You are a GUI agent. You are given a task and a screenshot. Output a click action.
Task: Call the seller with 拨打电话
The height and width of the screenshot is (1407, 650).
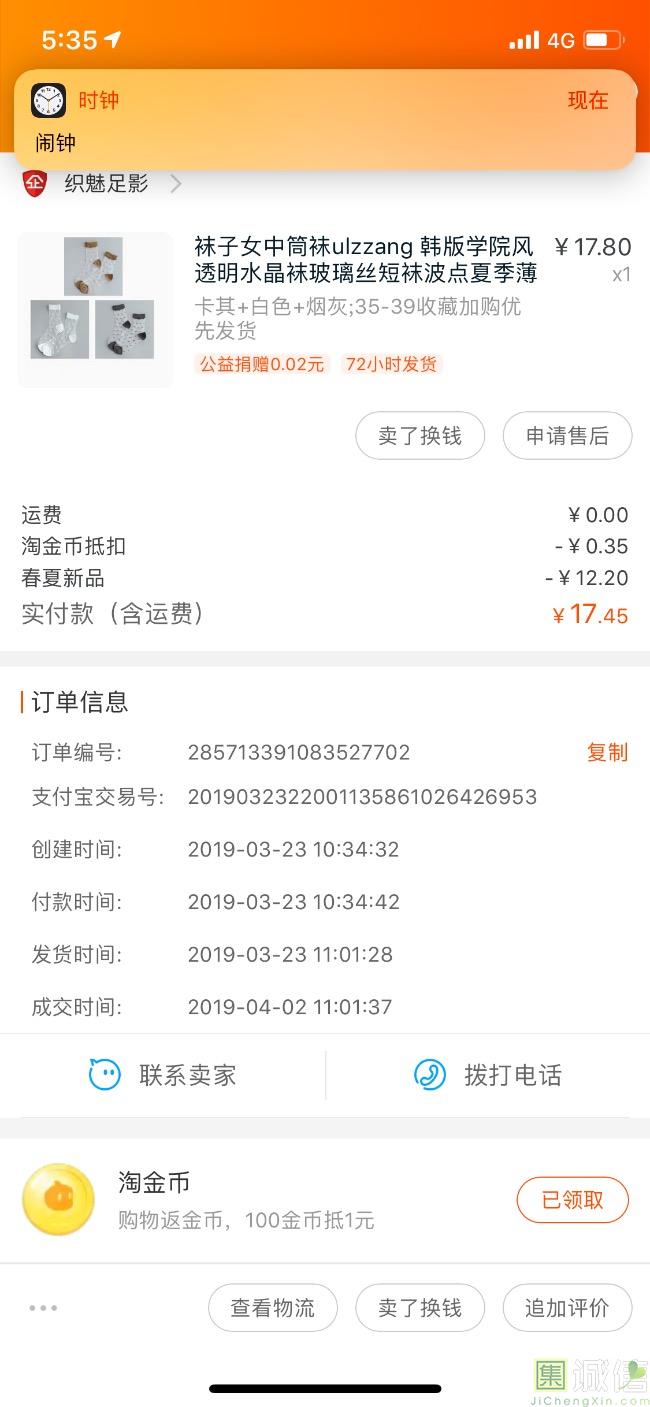click(x=488, y=1075)
